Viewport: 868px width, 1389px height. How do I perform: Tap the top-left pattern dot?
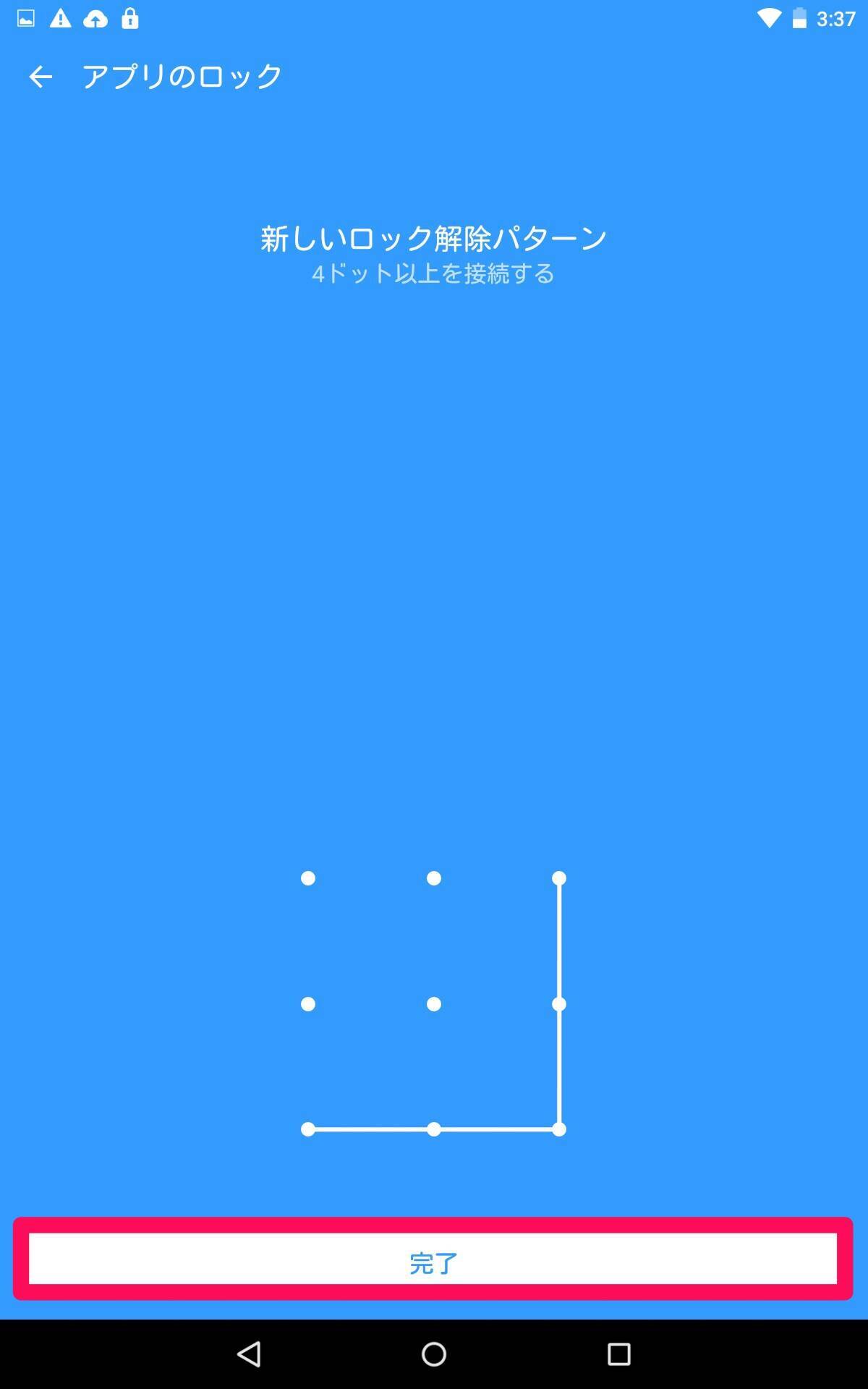coord(308,878)
